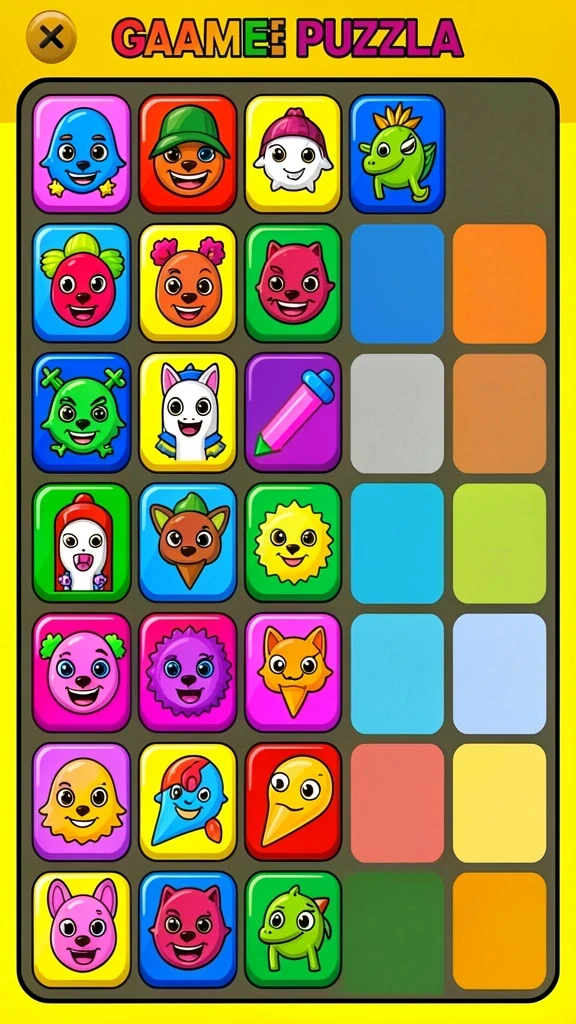576x1024 pixels.
Task: Tap the white character with red hair
Action: [82, 542]
